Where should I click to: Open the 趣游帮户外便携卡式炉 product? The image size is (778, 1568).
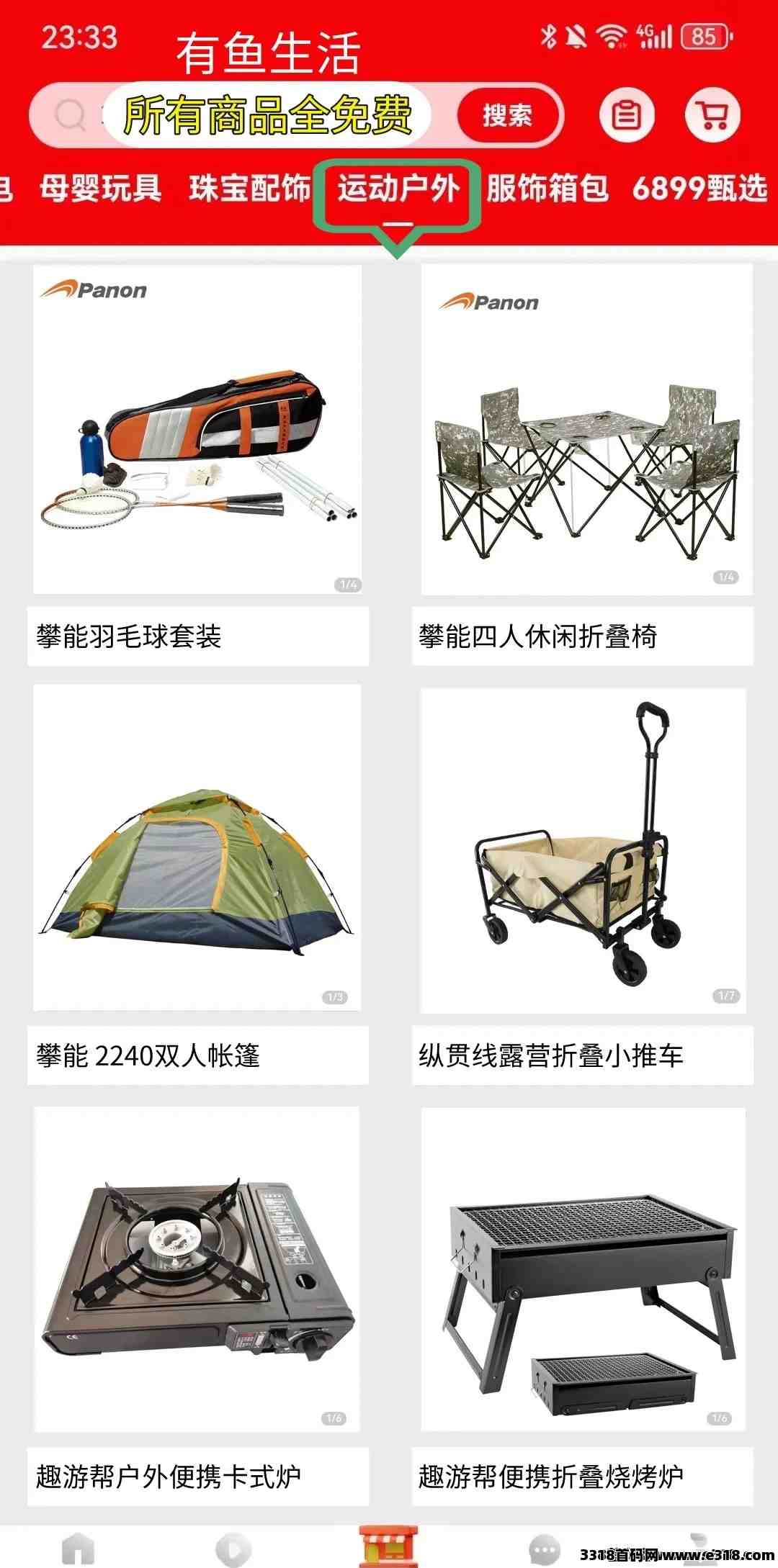[x=197, y=1306]
